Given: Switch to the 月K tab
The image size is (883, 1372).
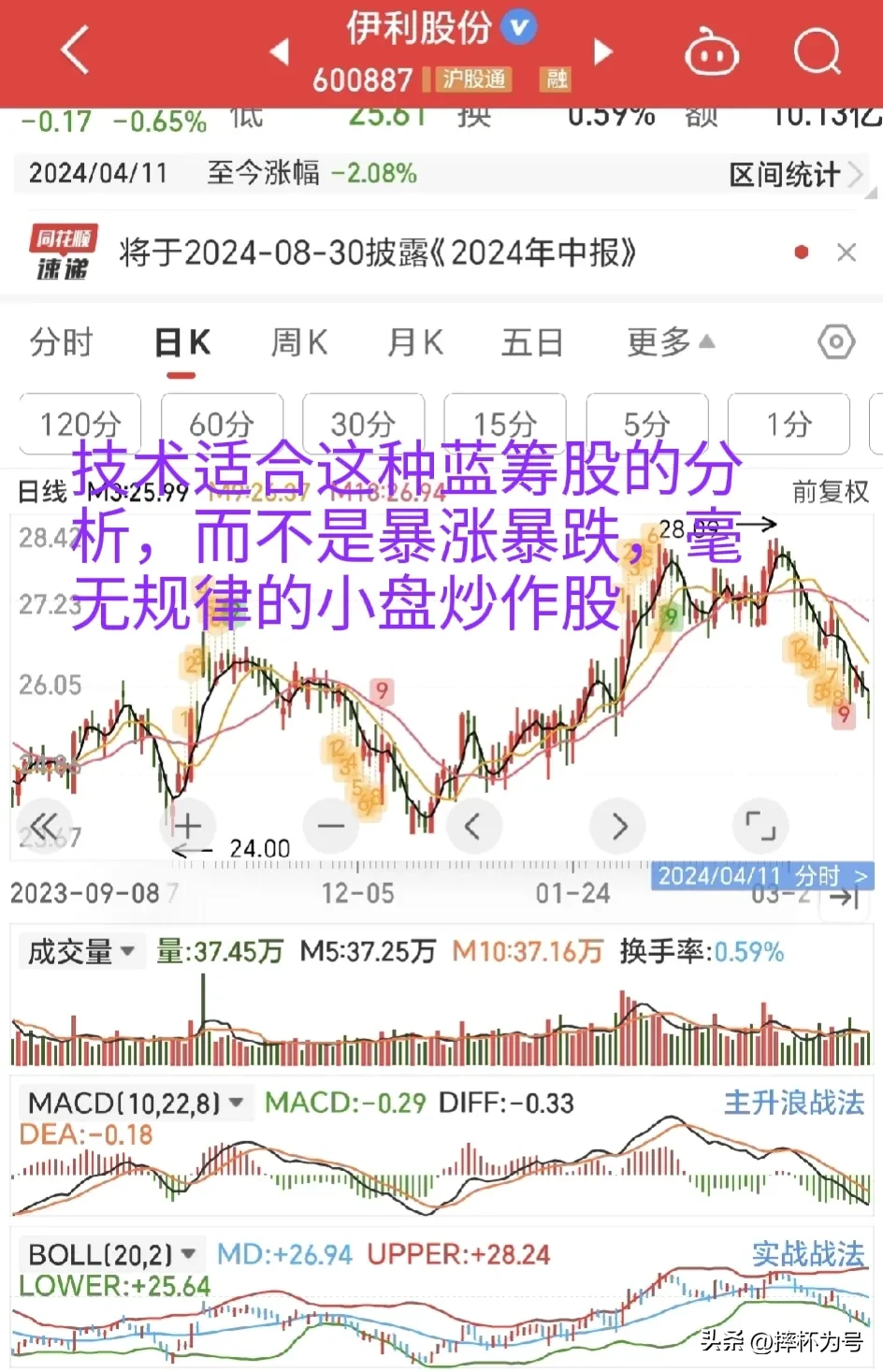Looking at the screenshot, I should 415,343.
